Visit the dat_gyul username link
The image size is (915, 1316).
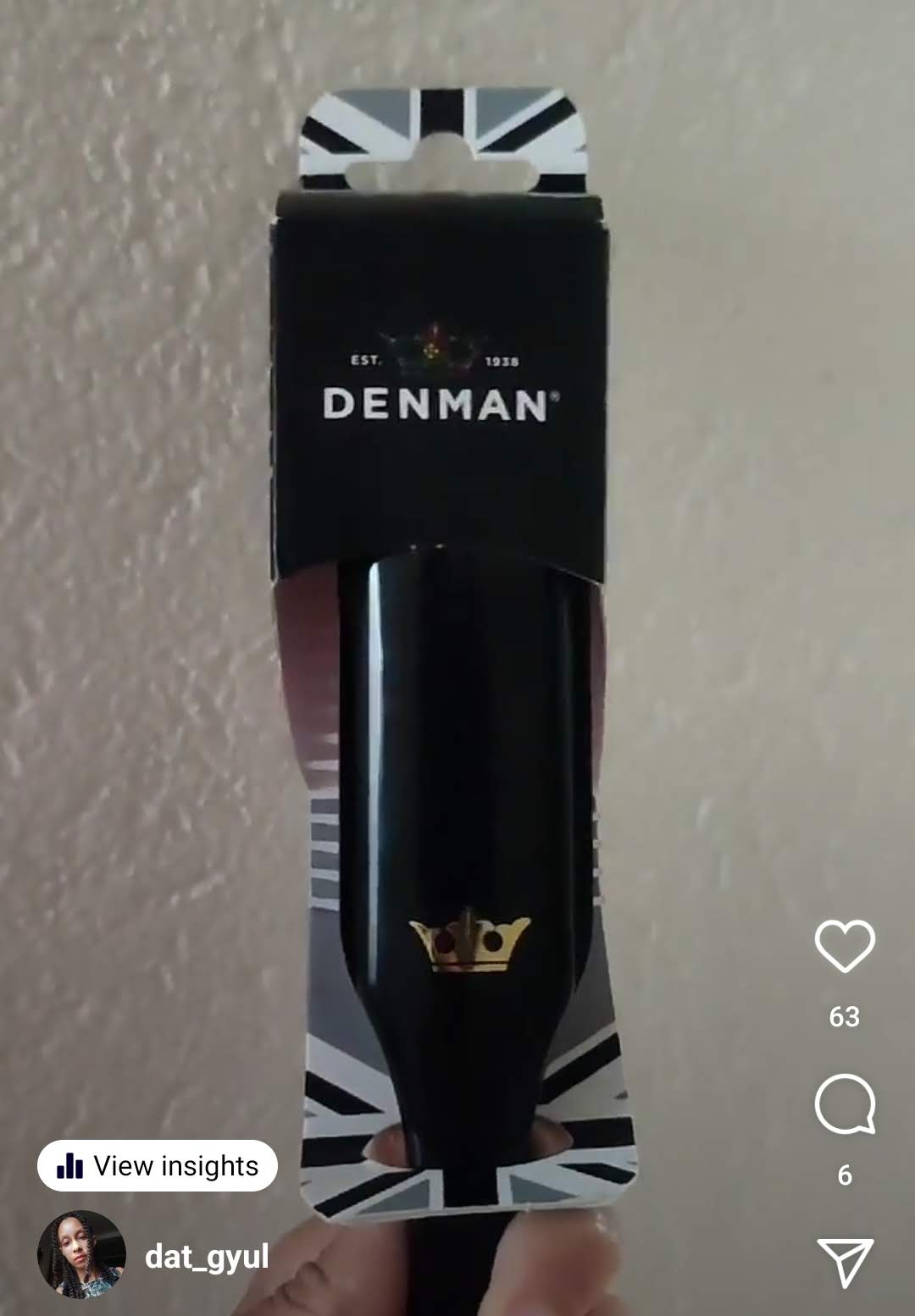click(207, 1257)
